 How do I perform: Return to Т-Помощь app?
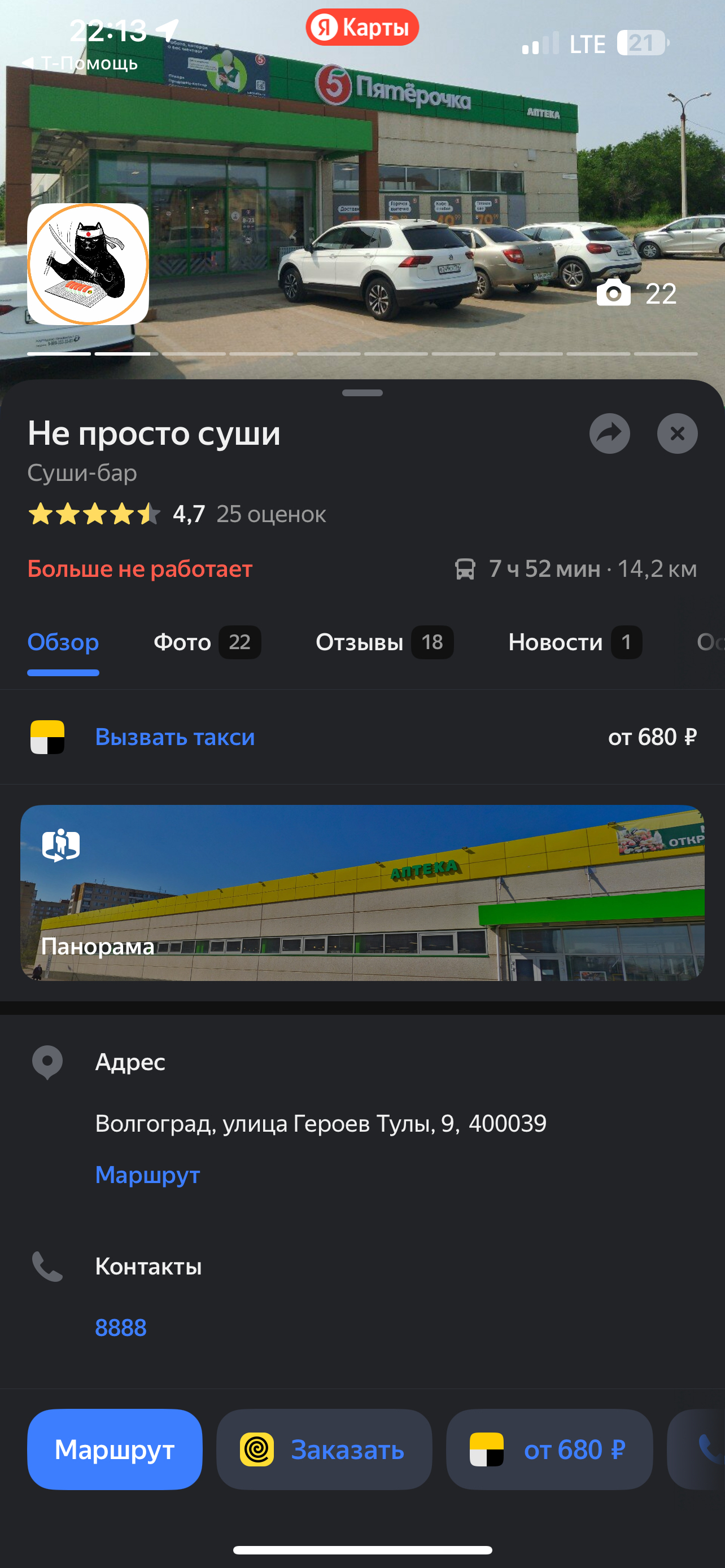point(80,63)
